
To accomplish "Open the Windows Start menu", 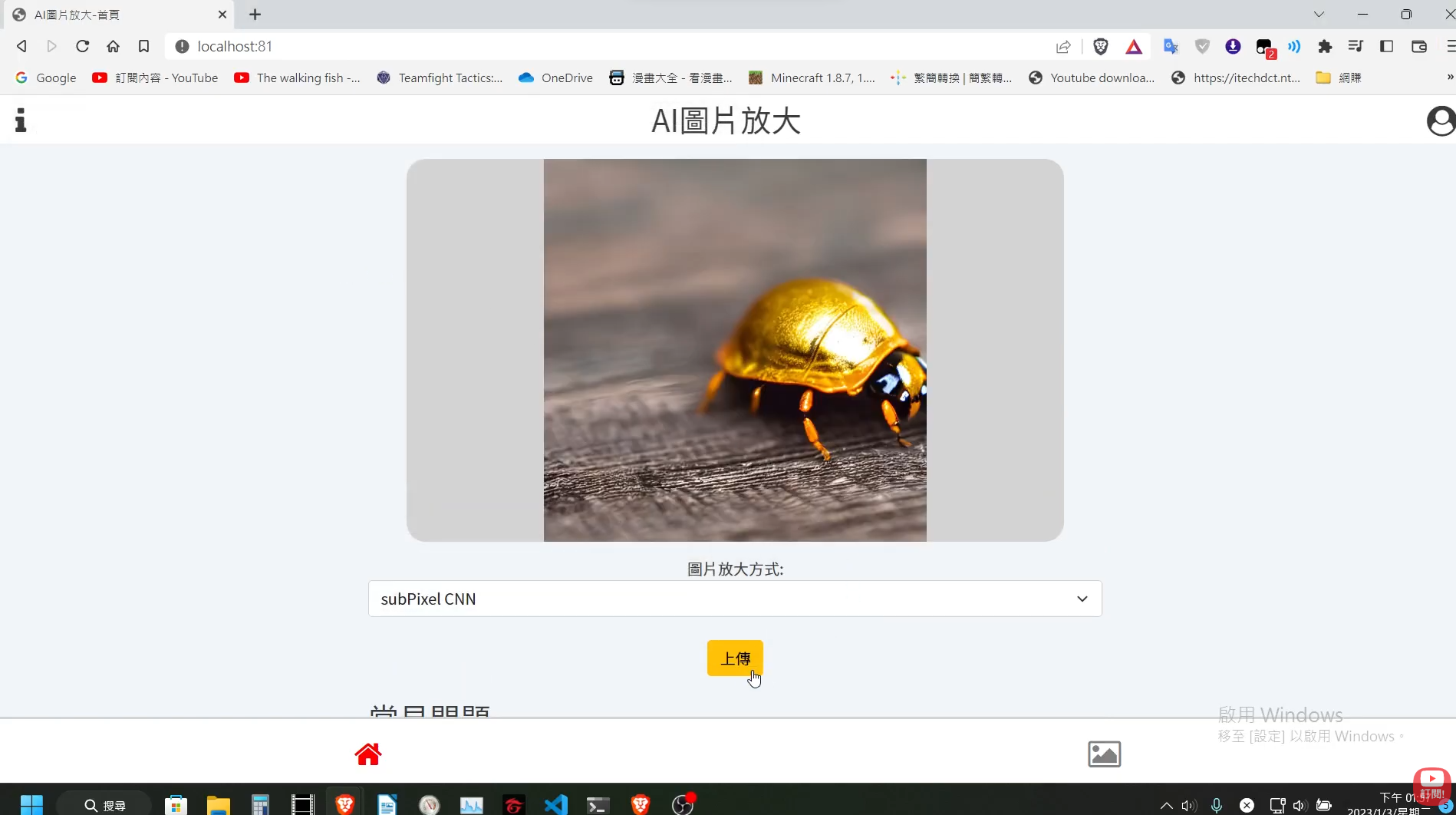I will (x=31, y=804).
